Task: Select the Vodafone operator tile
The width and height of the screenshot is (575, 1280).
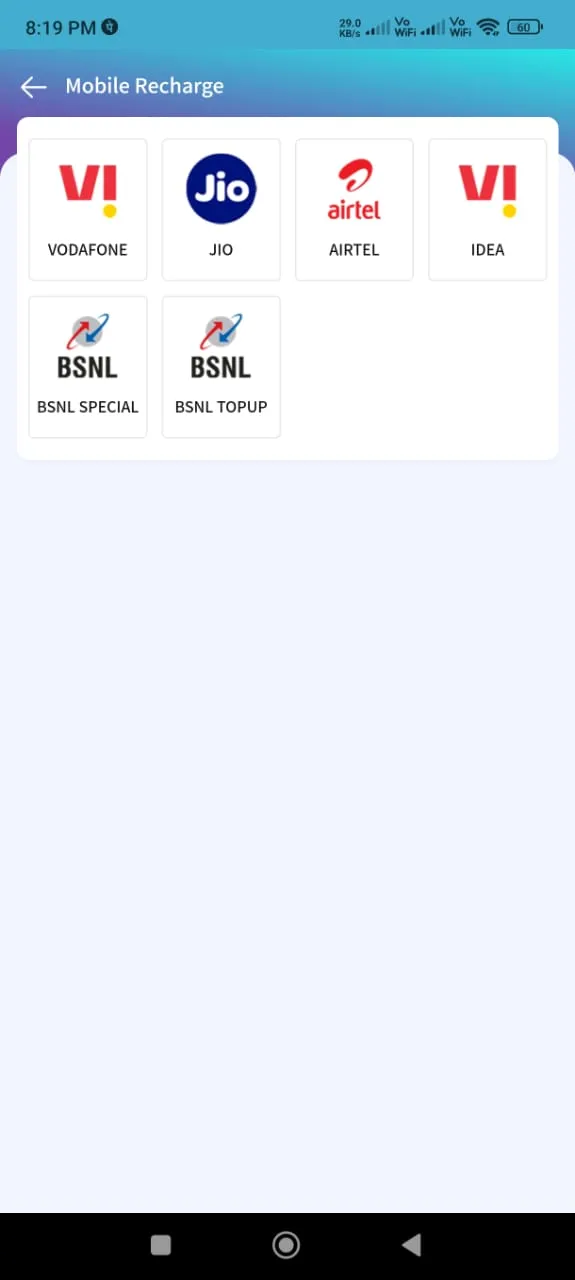Action: pos(88,210)
